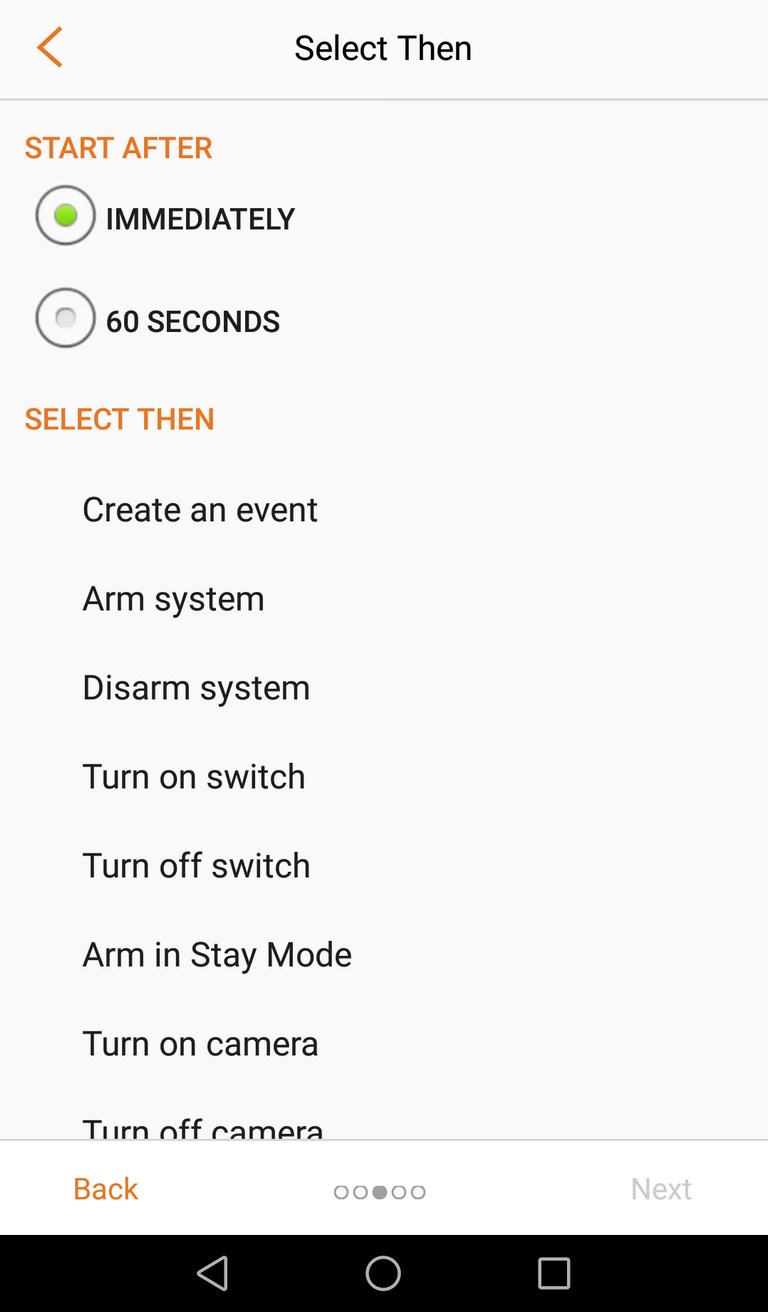The height and width of the screenshot is (1312, 768).
Task: Choose Disarm system action
Action: tap(384, 688)
